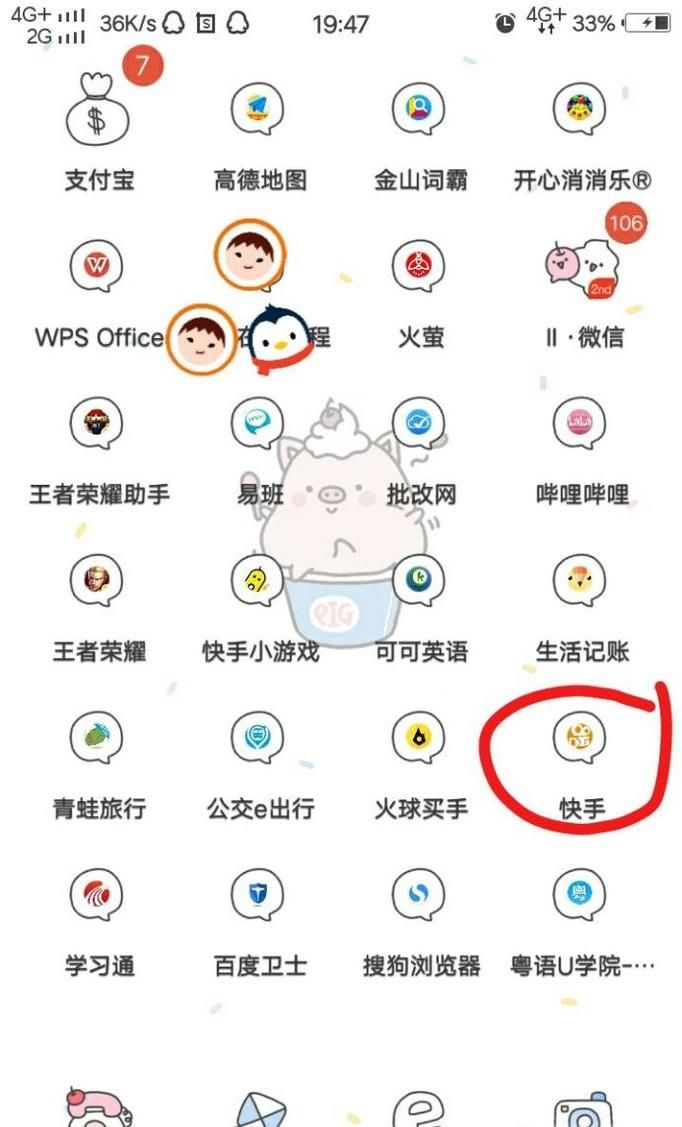Open 王者荣耀助手
Screen dimensions: 682x1127
click(98, 424)
